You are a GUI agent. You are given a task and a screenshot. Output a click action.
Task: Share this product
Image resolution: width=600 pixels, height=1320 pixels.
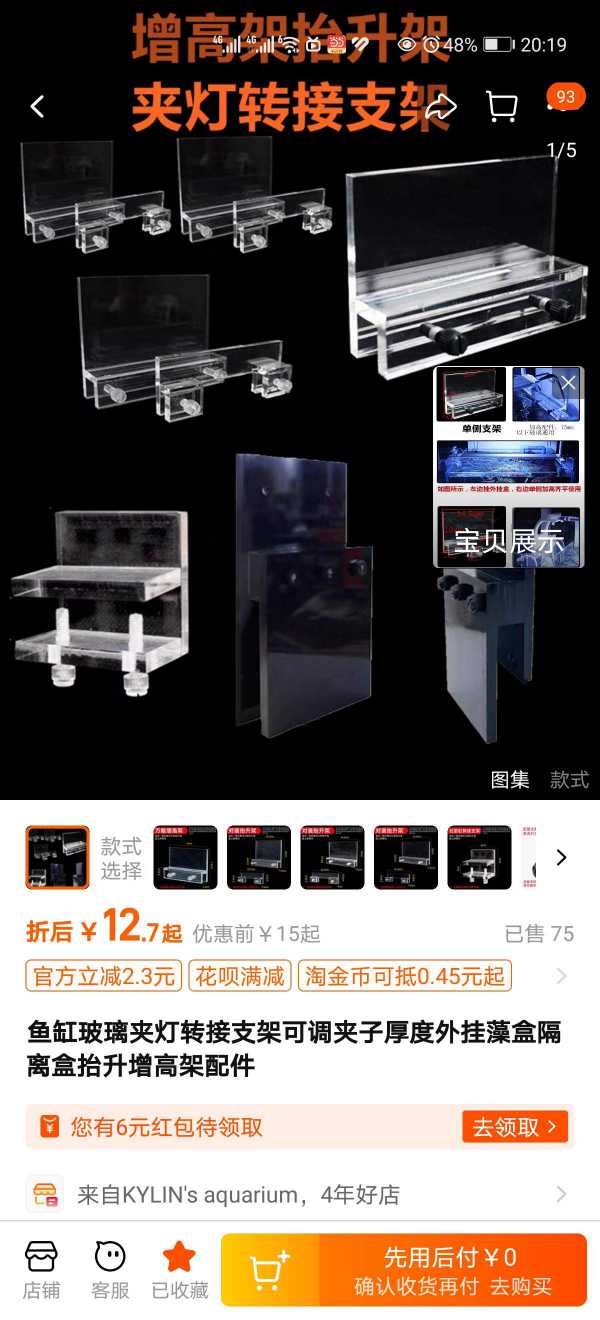pos(440,107)
